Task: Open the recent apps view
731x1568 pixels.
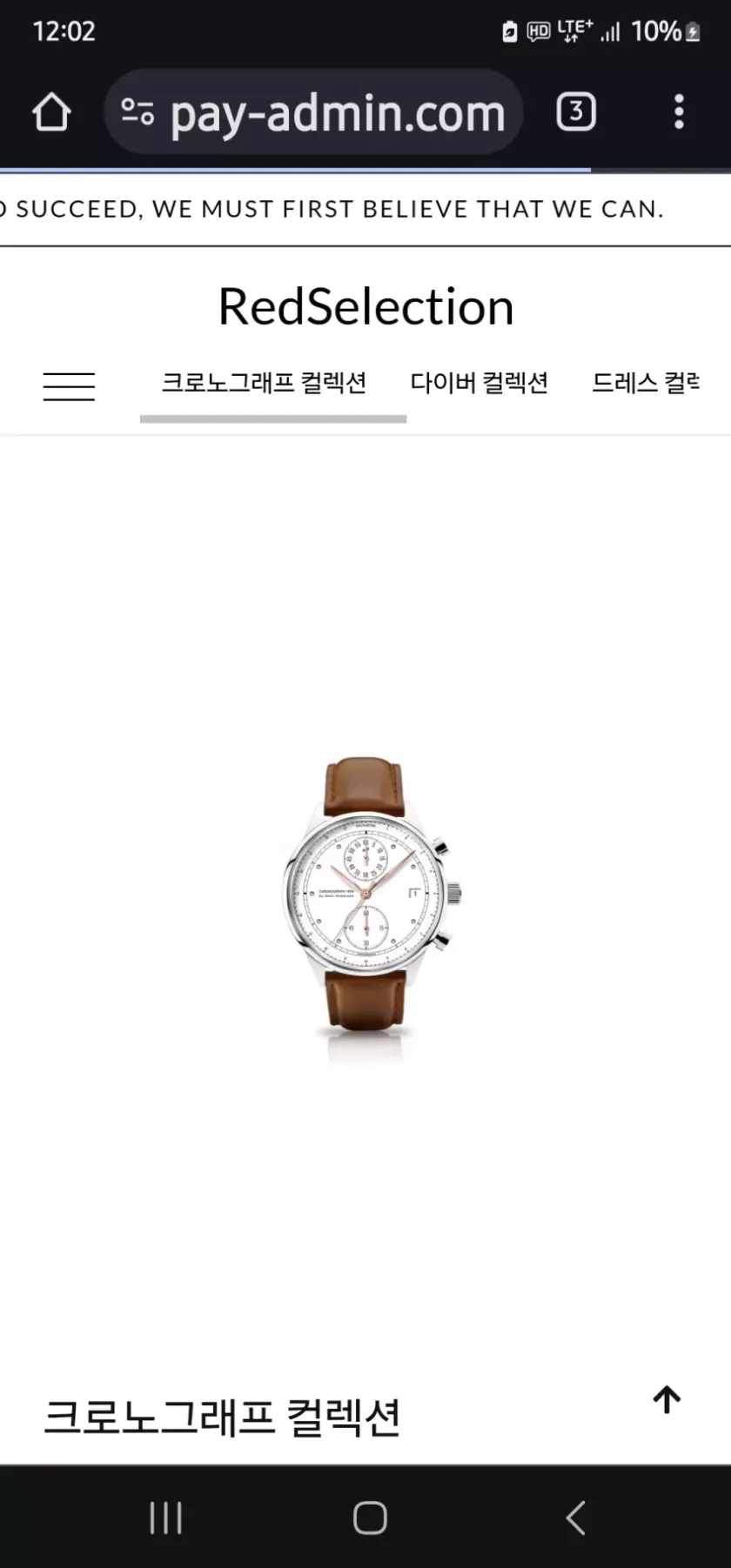Action: pyautogui.click(x=165, y=1518)
